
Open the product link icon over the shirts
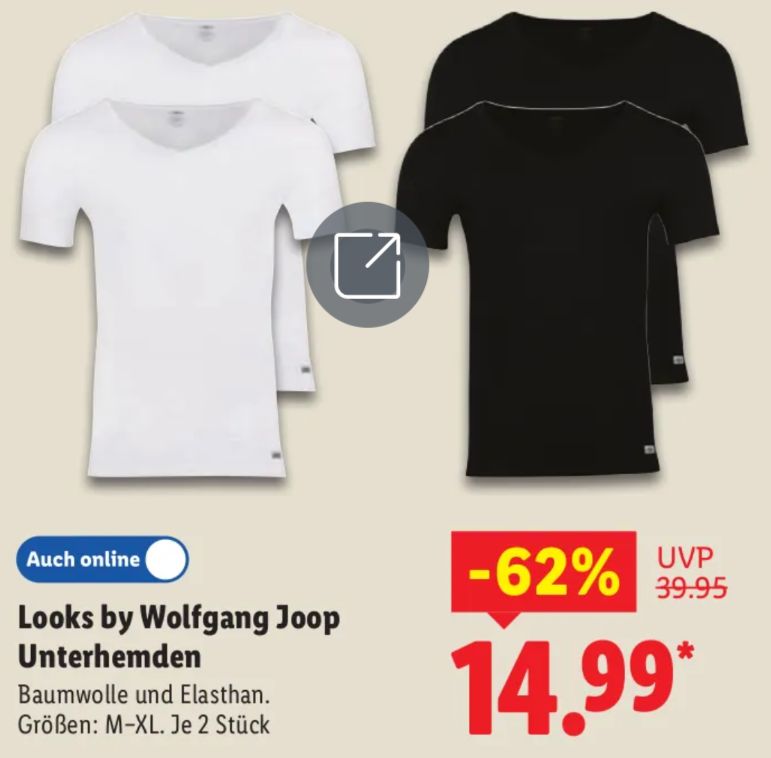367,265
